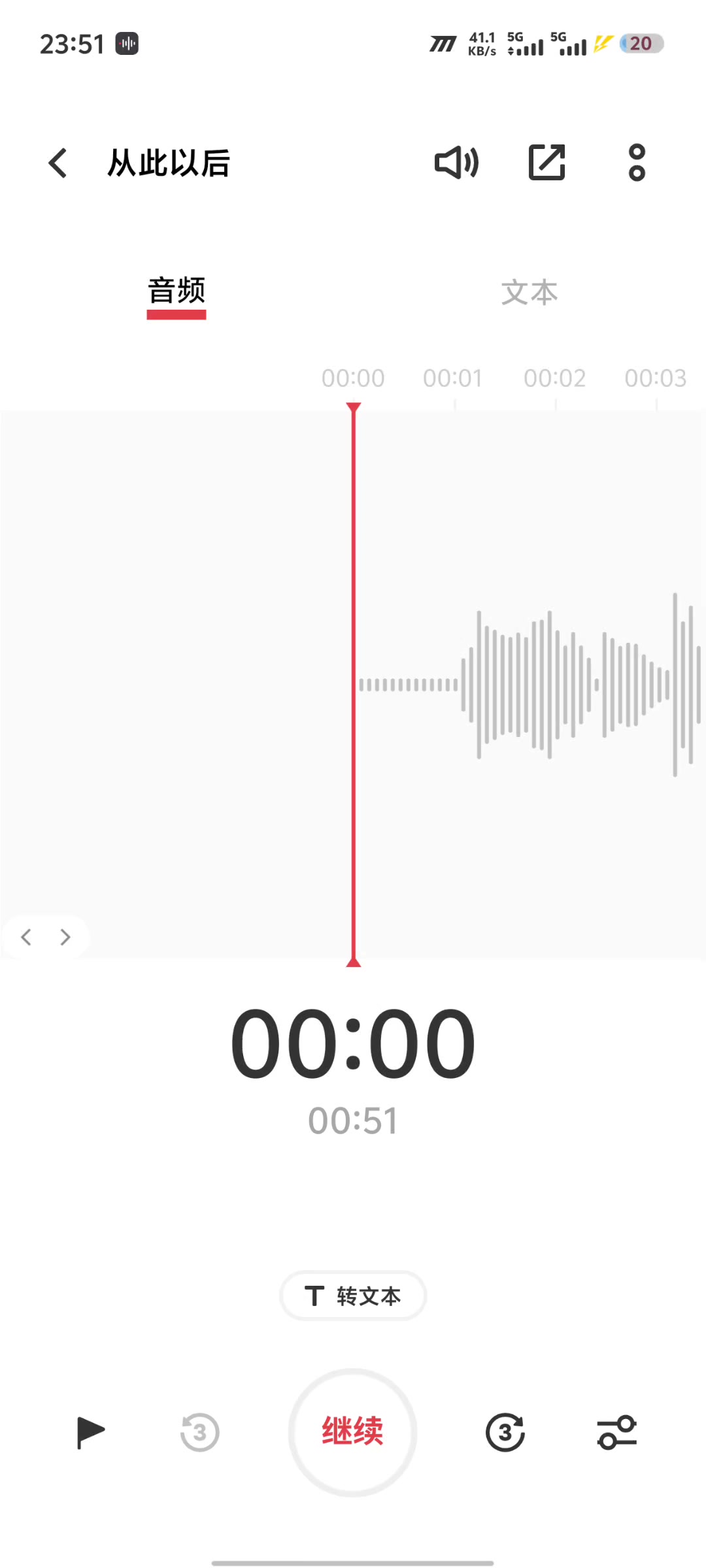Select the 音频 tab
706x1568 pixels.
pos(176,291)
